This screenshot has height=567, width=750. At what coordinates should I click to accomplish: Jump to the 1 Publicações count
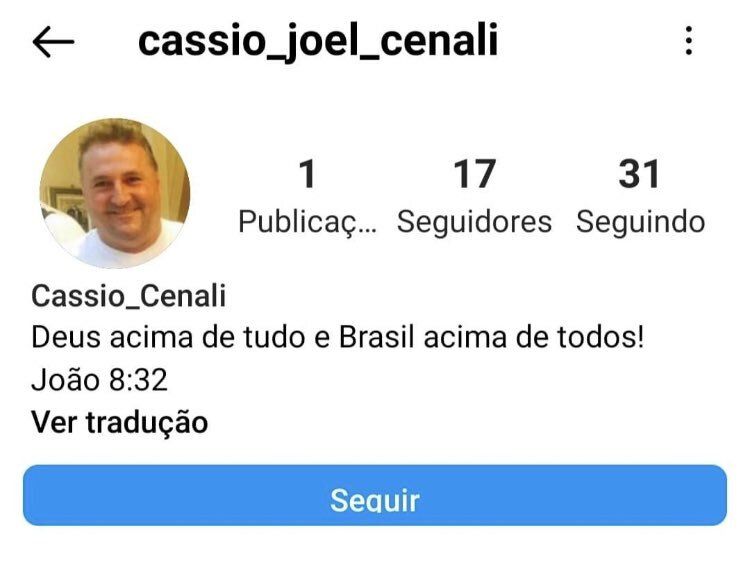[x=307, y=196]
